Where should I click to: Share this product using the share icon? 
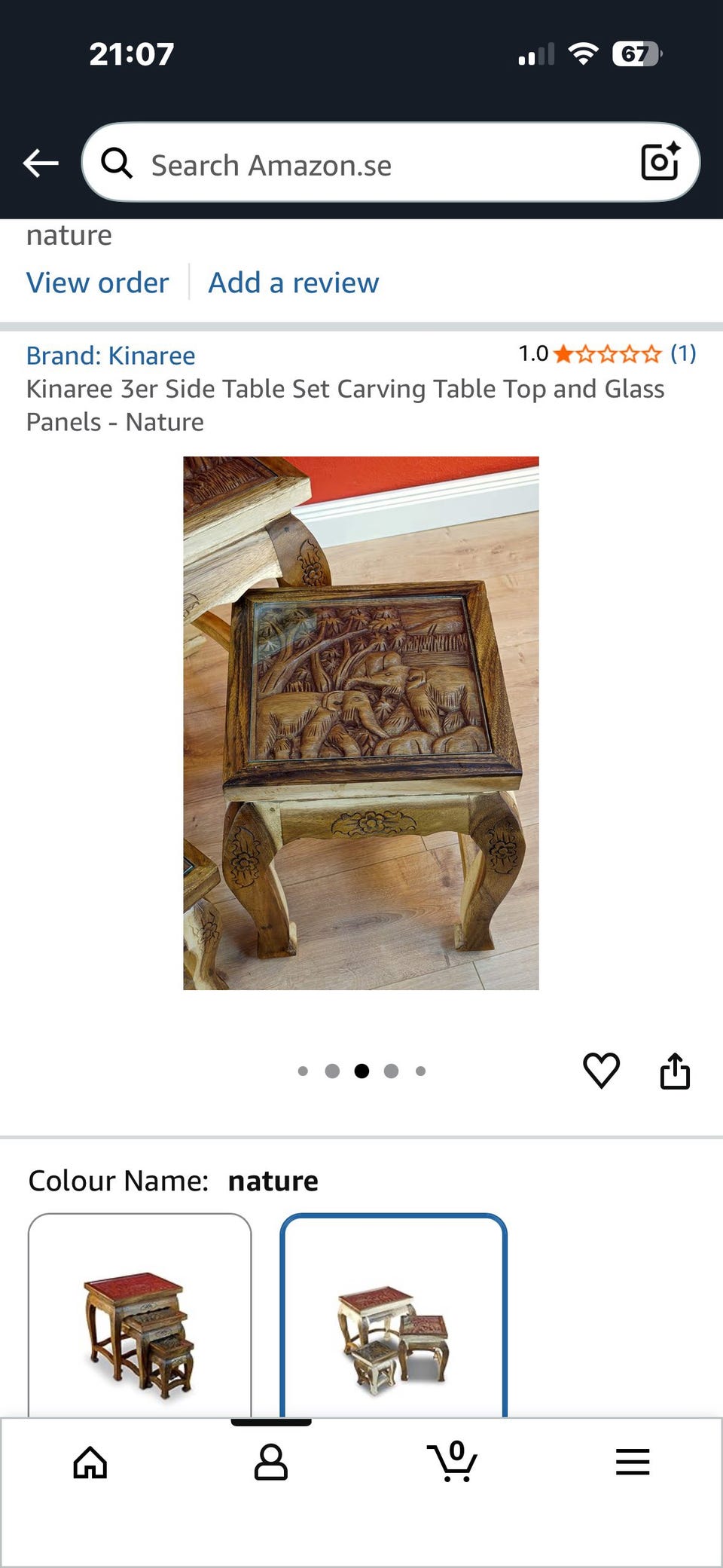675,1071
